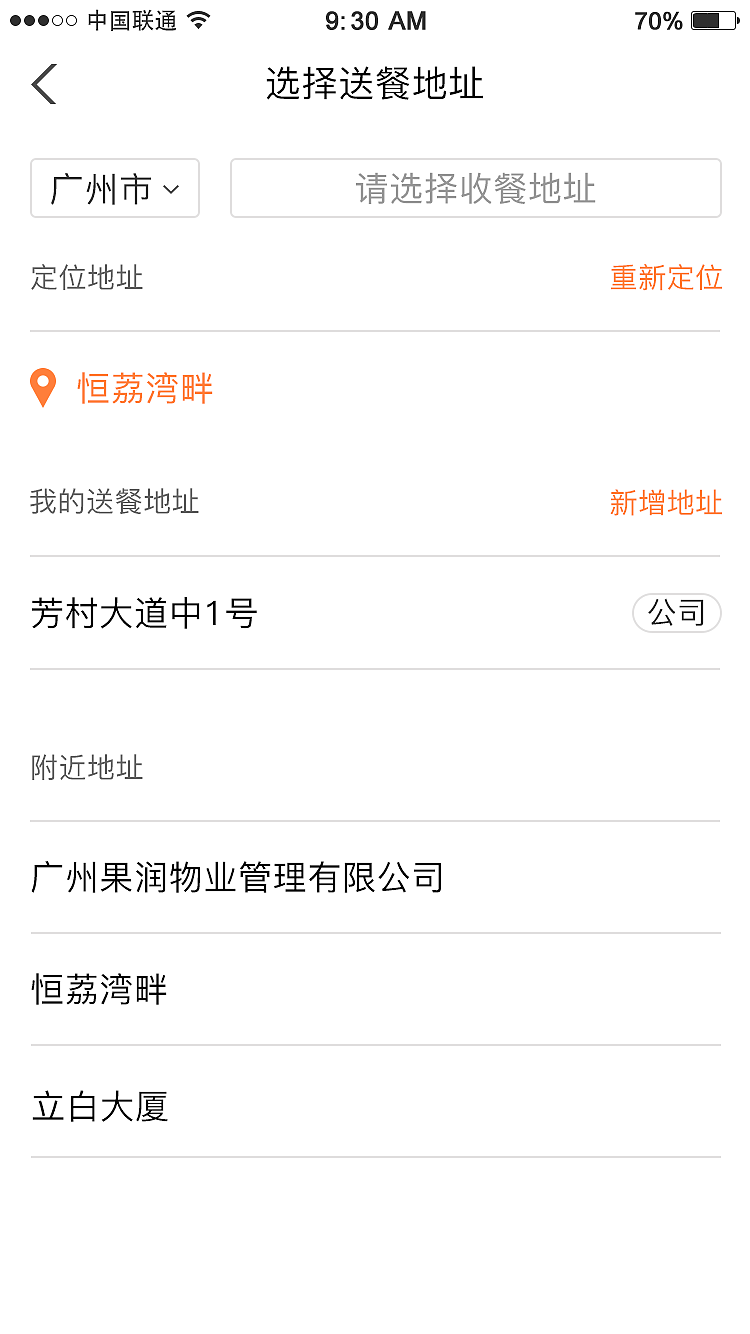Tap 新增地址 to add an address
Screen dimensions: 750x1334
tap(666, 502)
